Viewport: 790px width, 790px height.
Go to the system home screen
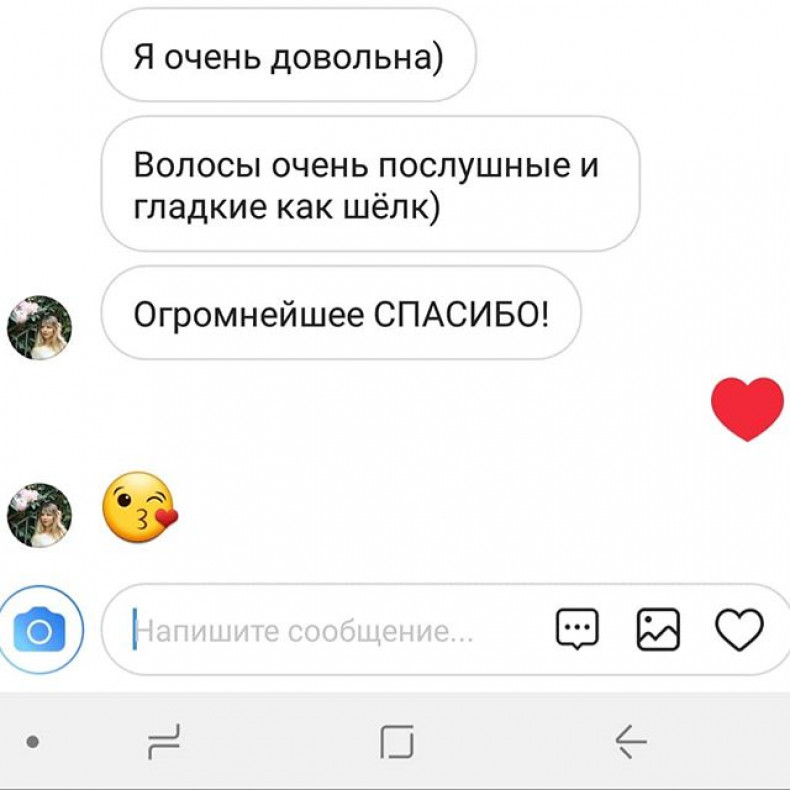tap(396, 742)
